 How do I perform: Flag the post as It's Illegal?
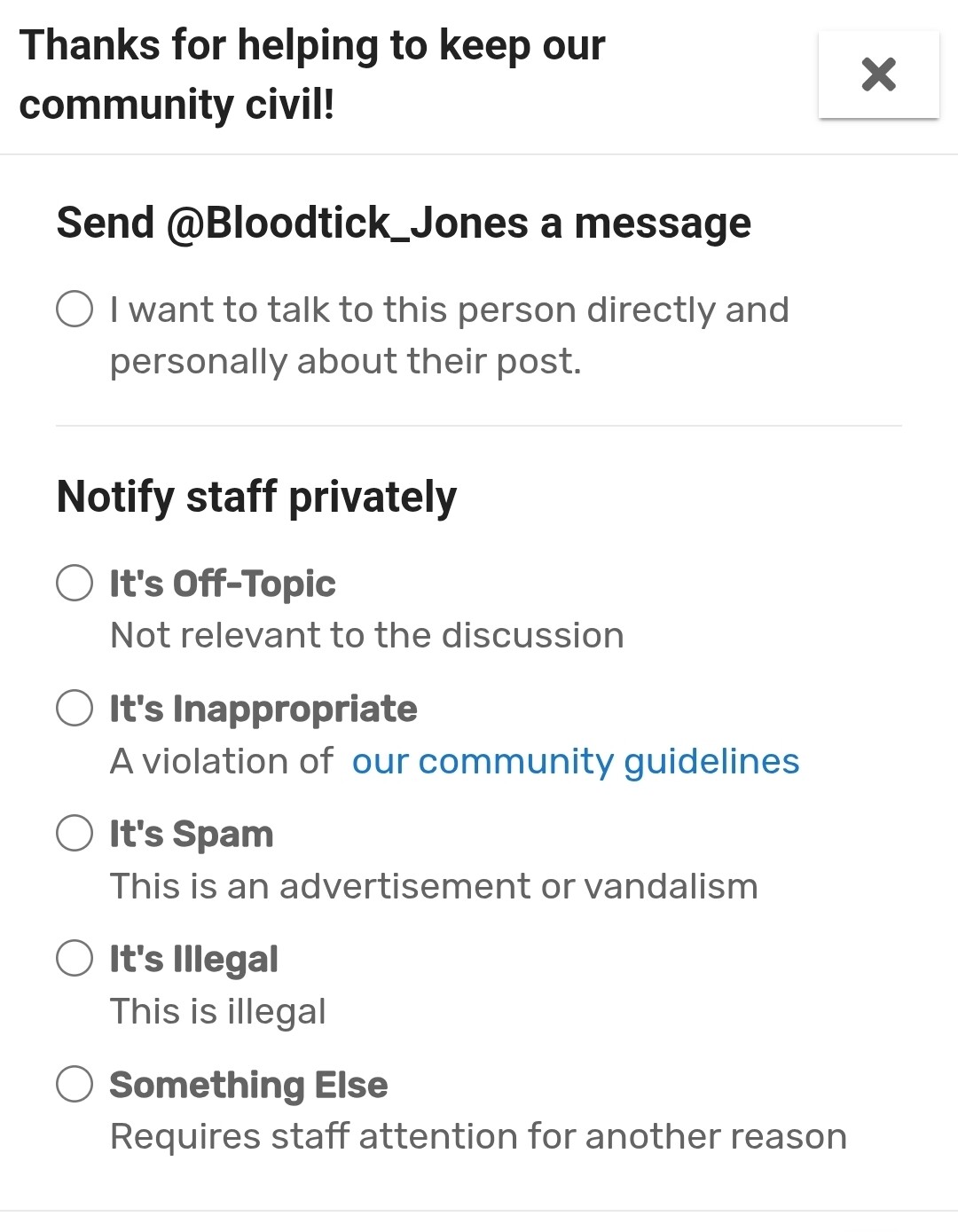[x=75, y=959]
